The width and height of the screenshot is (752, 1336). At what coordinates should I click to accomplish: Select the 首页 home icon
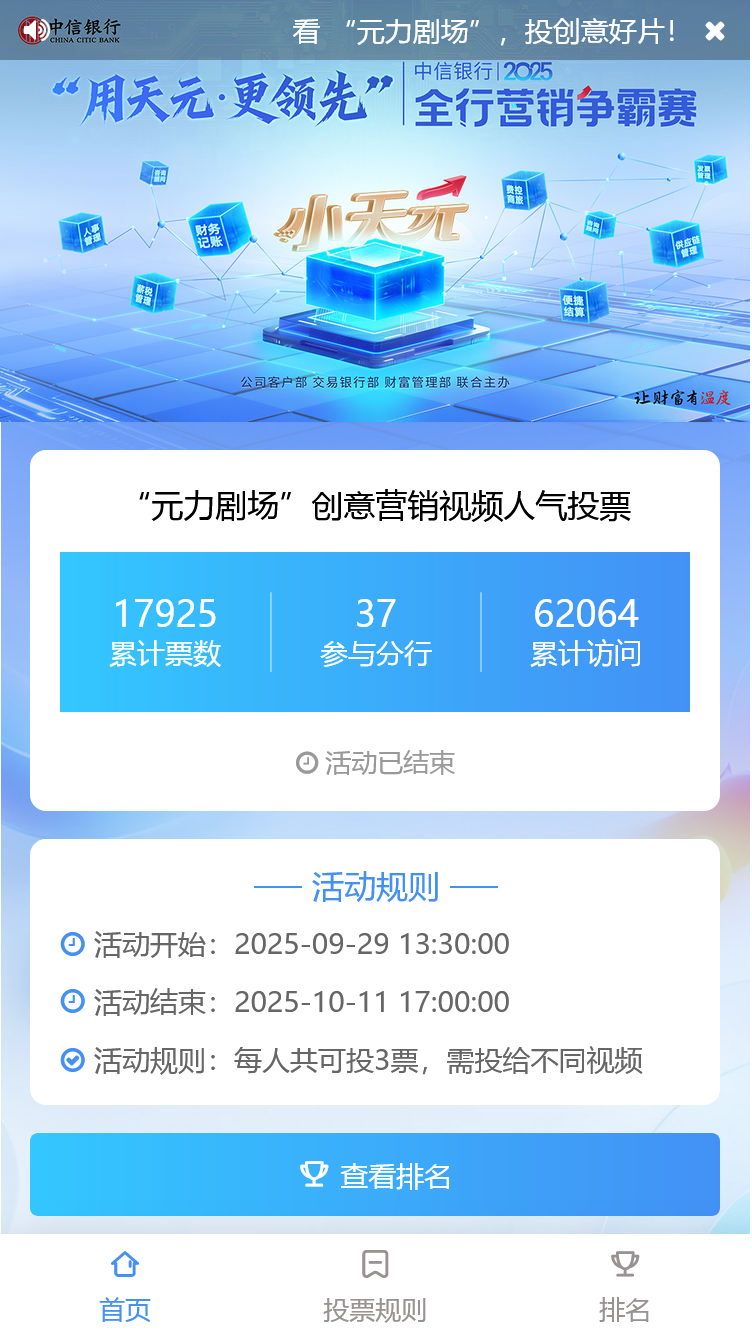pos(124,1264)
